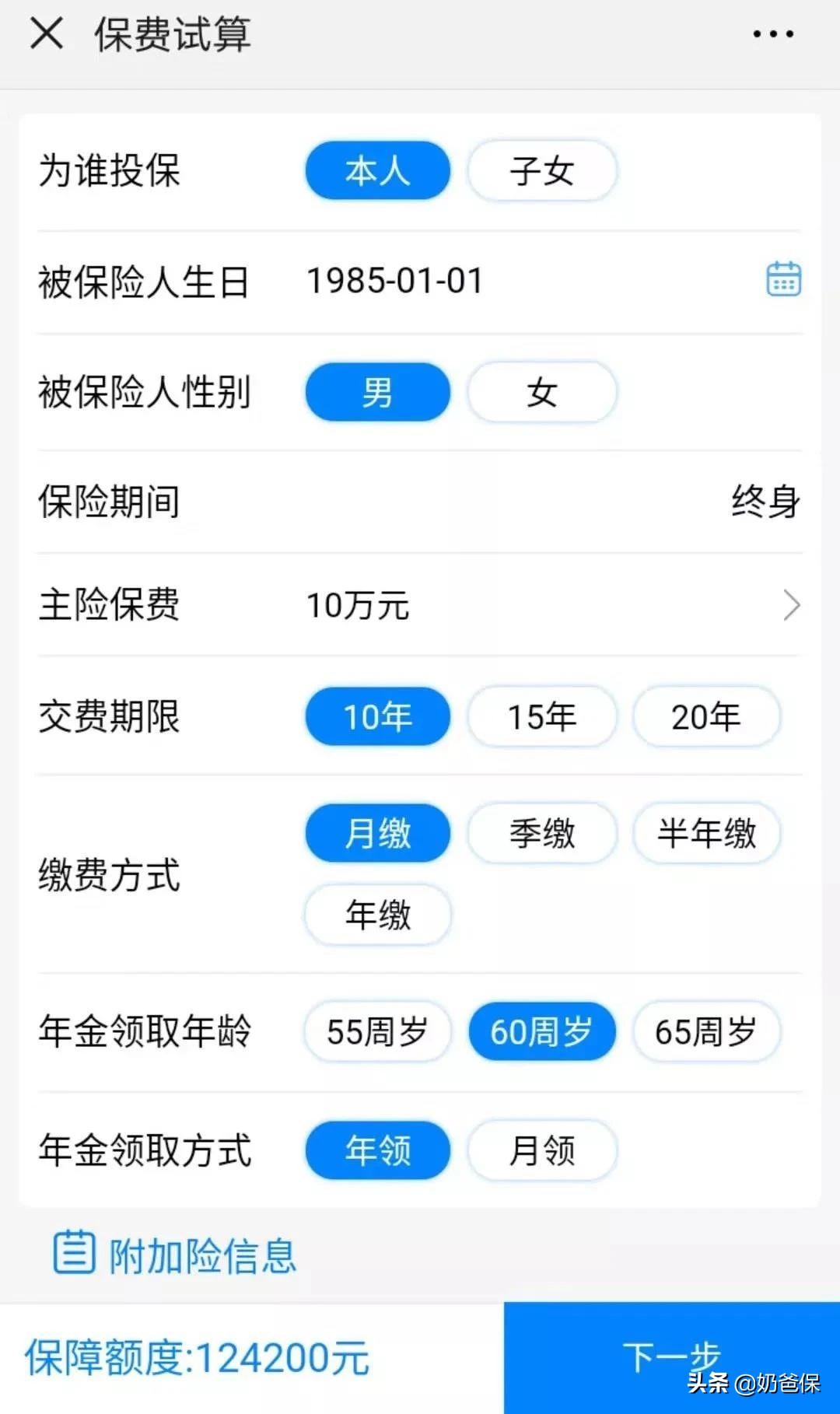The width and height of the screenshot is (840, 1414).
Task: Switch annuity collection mode to 月领
Action: click(x=542, y=1150)
